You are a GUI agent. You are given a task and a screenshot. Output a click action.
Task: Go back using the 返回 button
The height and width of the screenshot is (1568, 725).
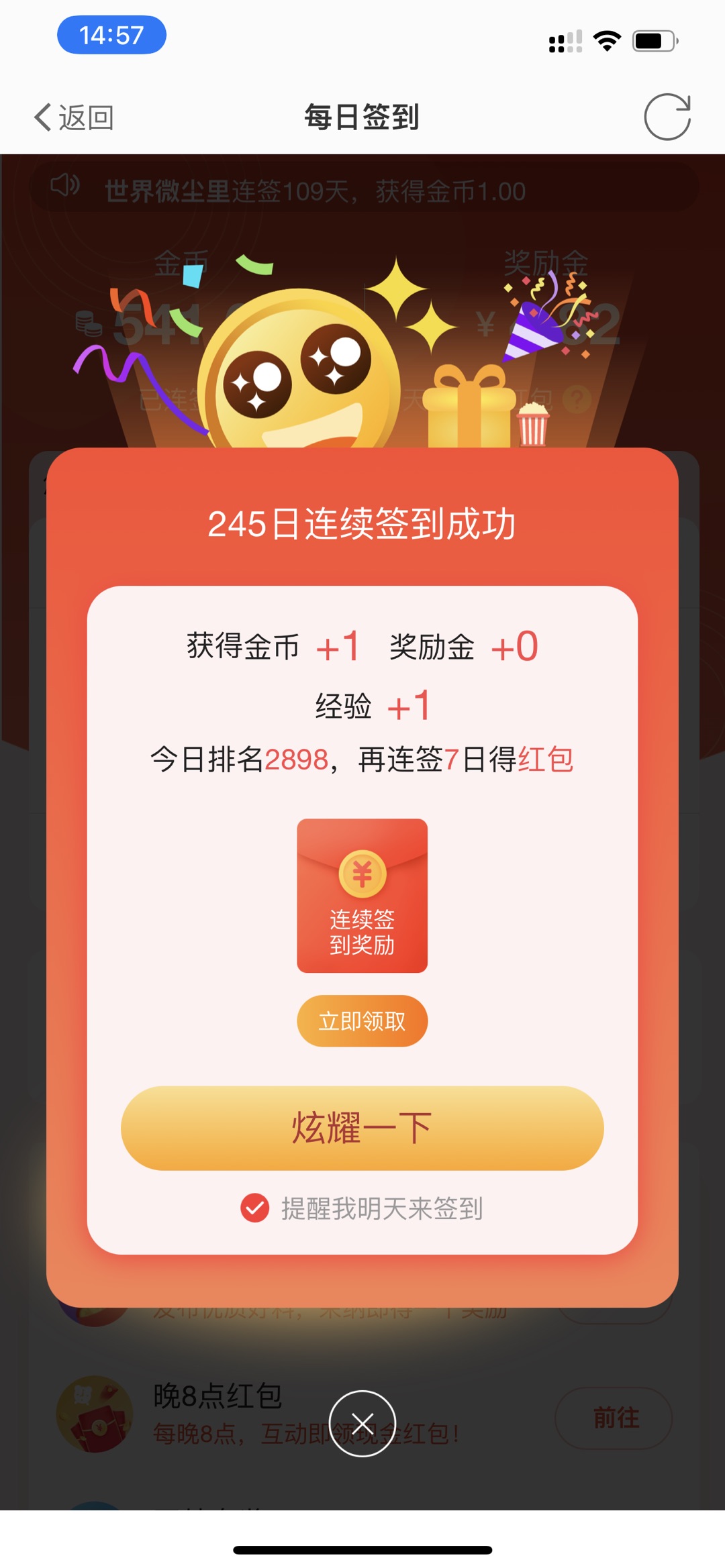tap(74, 117)
